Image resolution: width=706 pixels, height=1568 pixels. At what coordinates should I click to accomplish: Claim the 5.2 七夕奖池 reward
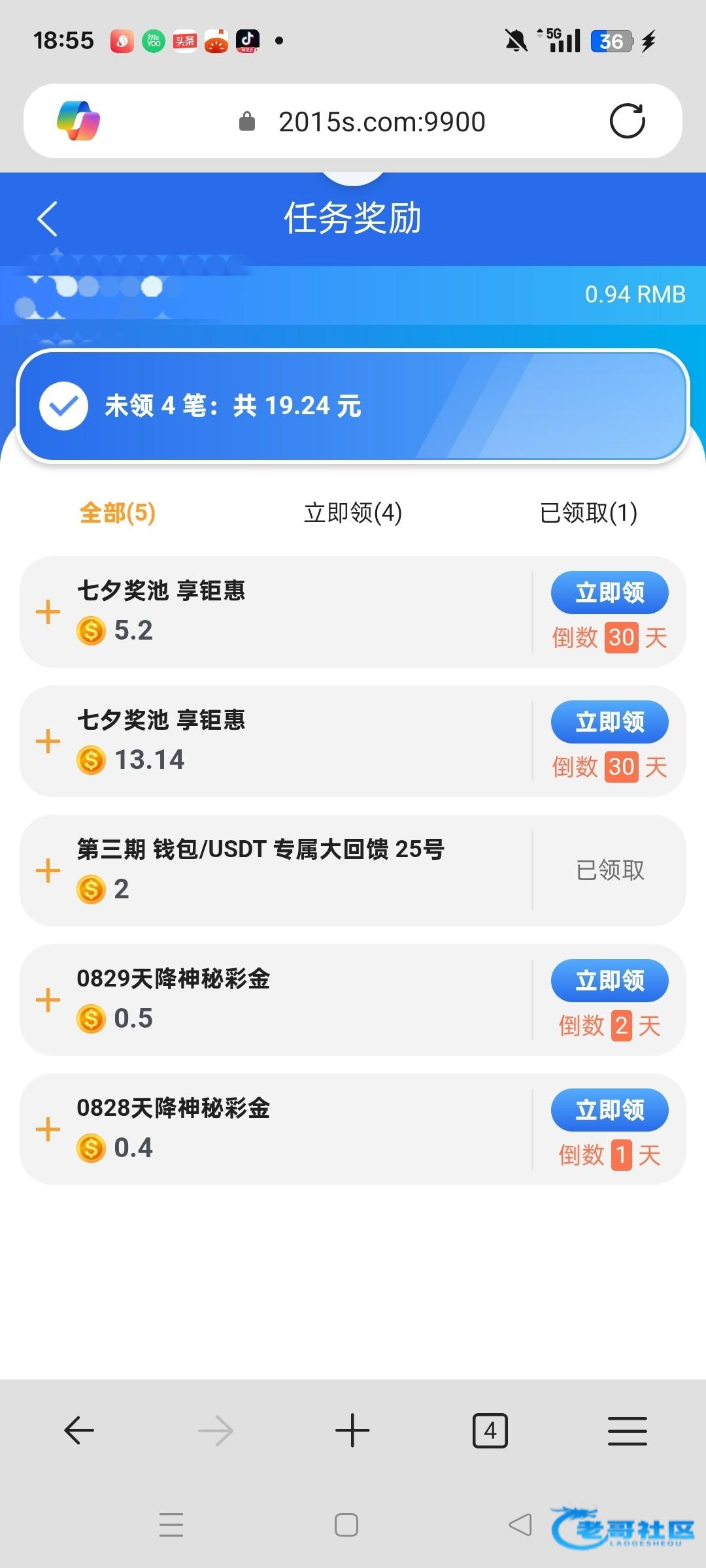(609, 593)
